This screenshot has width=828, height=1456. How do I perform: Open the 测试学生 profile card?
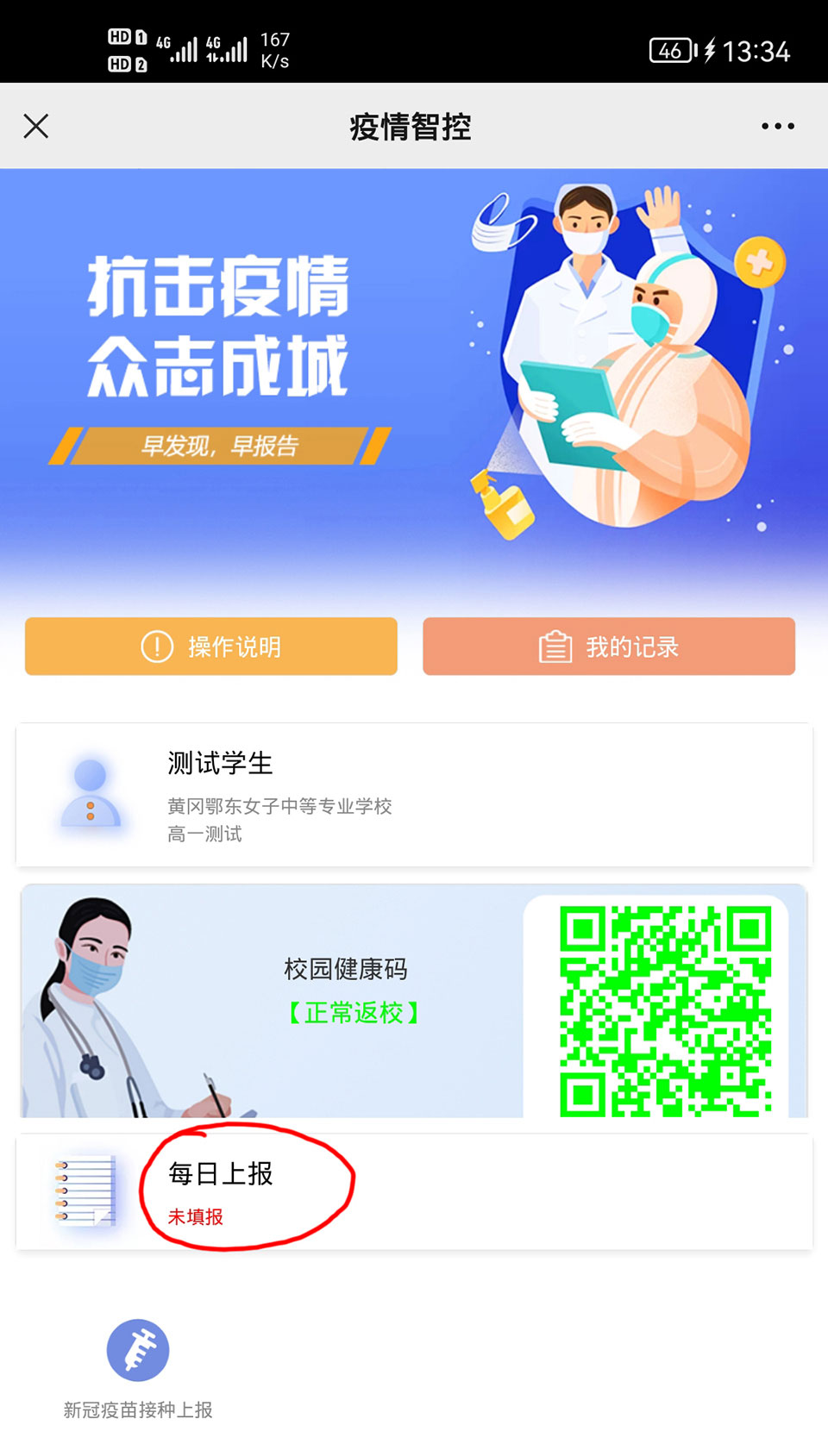(414, 795)
